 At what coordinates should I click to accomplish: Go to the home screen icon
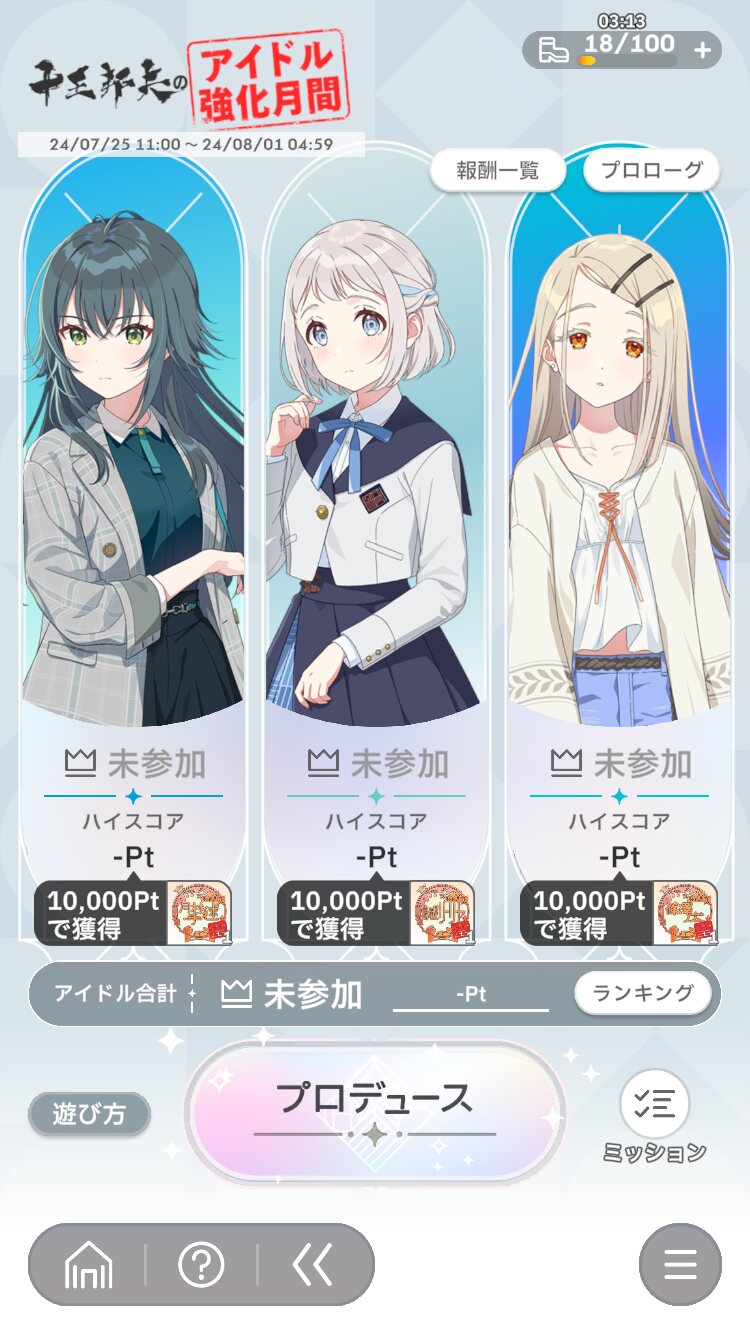88,1266
